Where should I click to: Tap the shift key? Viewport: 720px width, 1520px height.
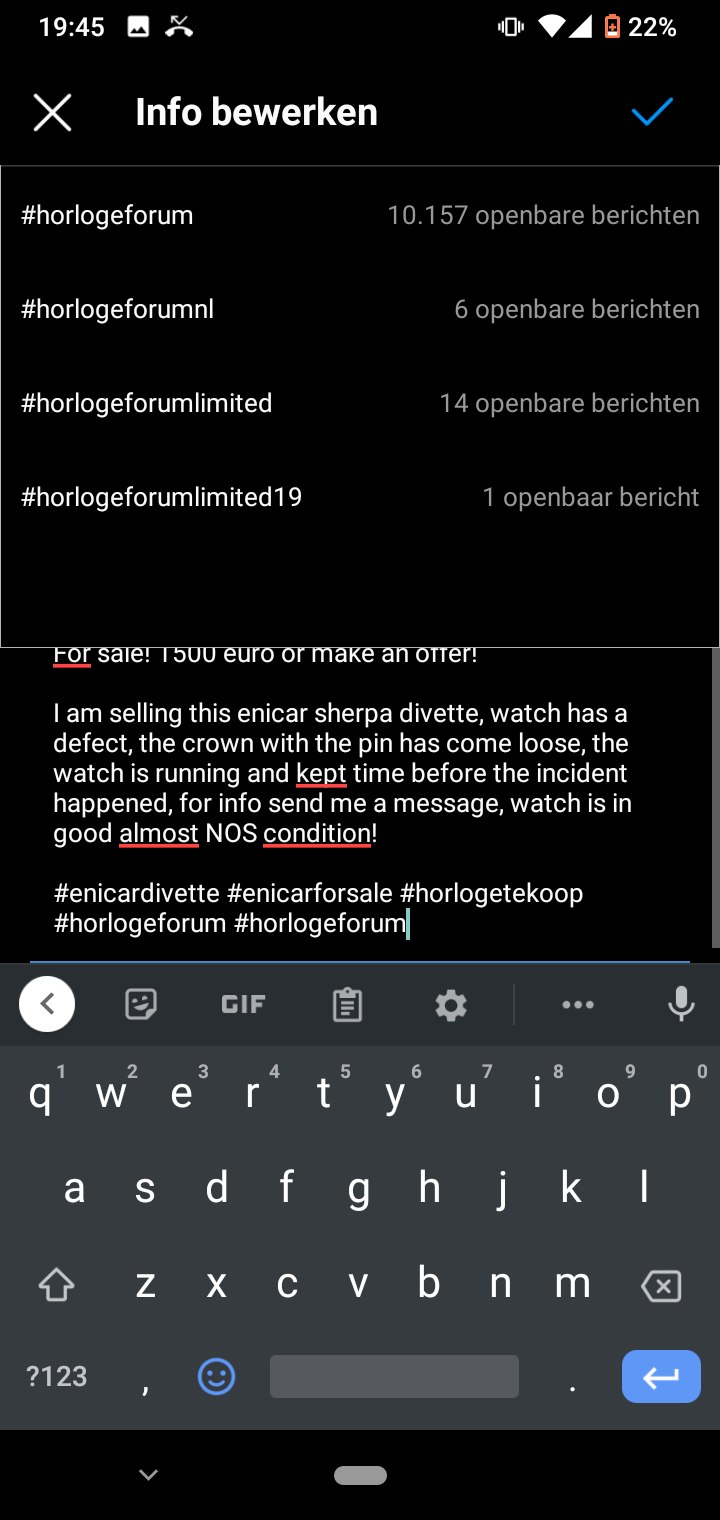56,1285
